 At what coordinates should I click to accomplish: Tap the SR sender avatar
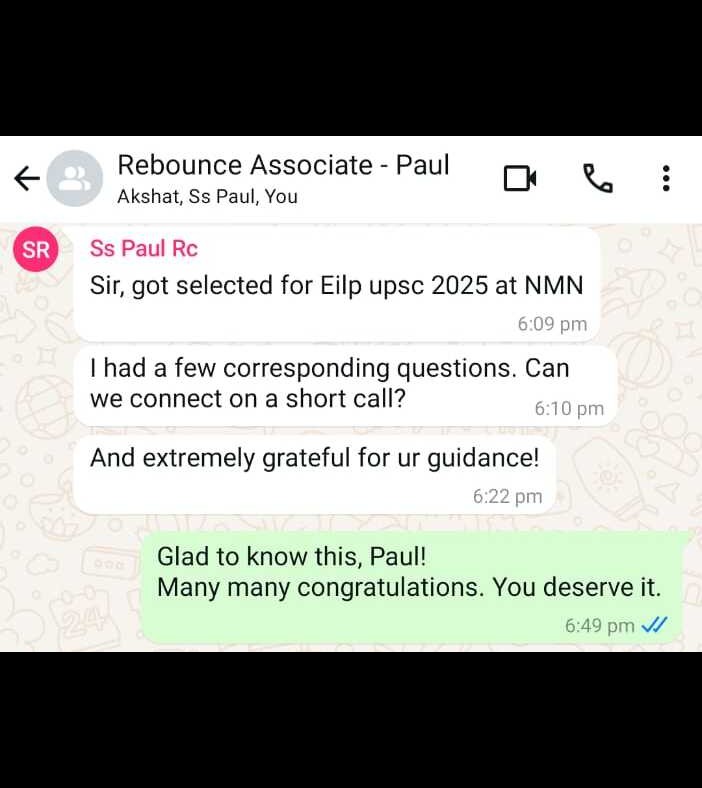coord(36,250)
